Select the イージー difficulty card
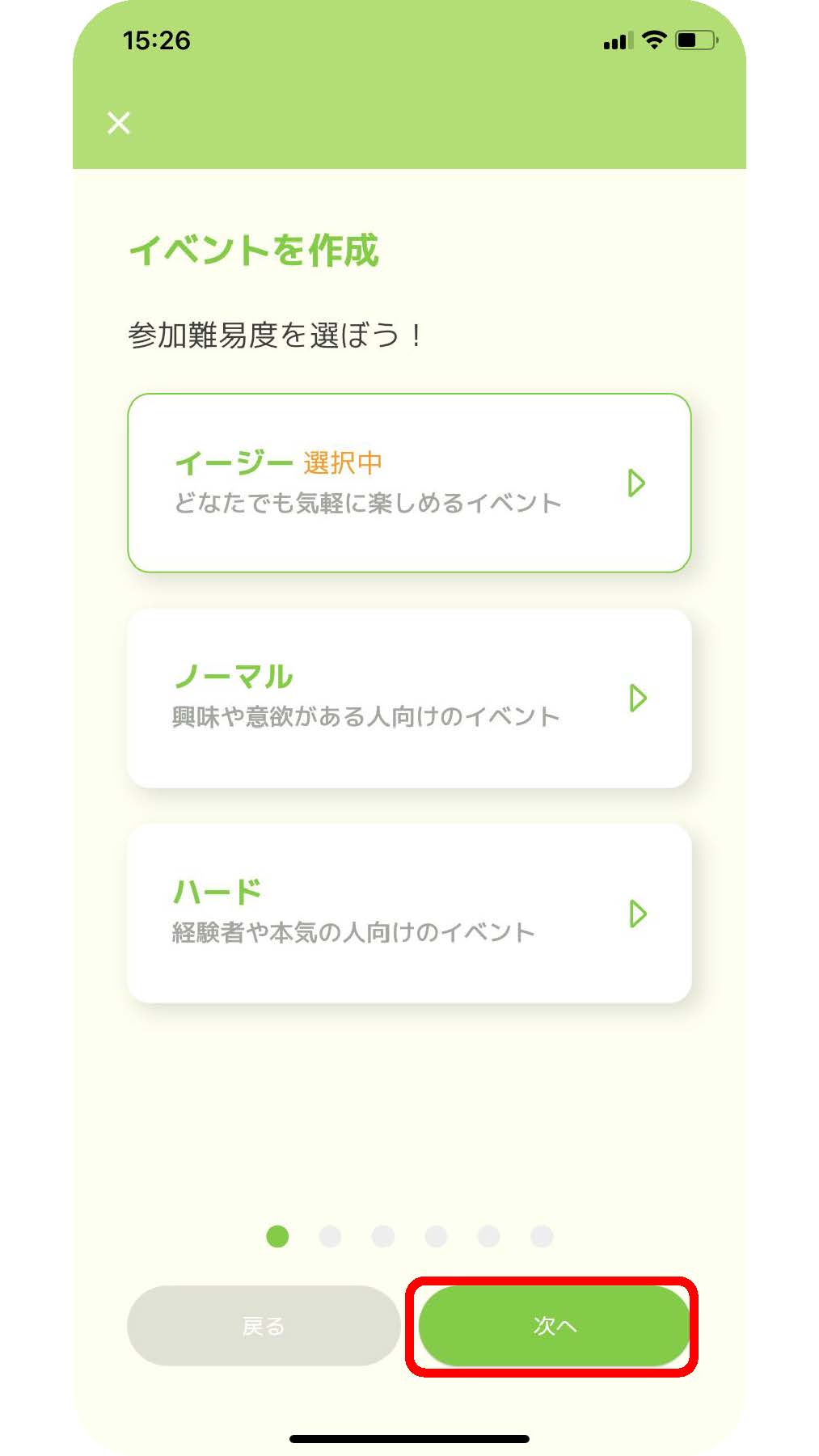This screenshot has height=1456, width=819. tap(409, 483)
